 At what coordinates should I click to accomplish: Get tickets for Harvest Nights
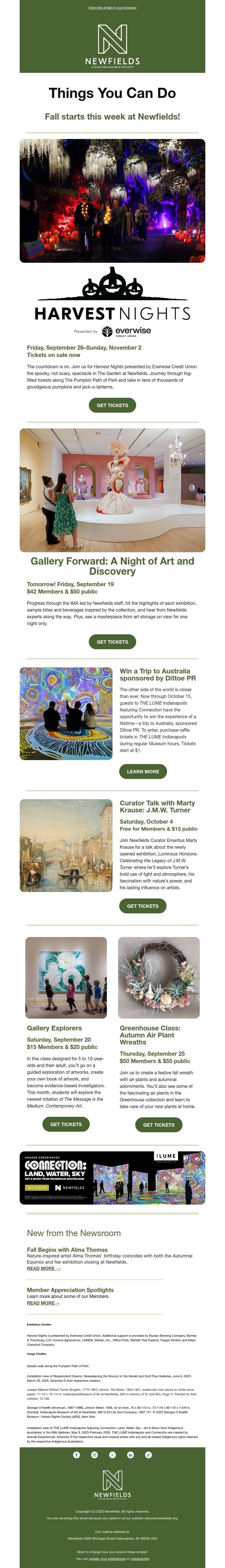(x=112, y=405)
